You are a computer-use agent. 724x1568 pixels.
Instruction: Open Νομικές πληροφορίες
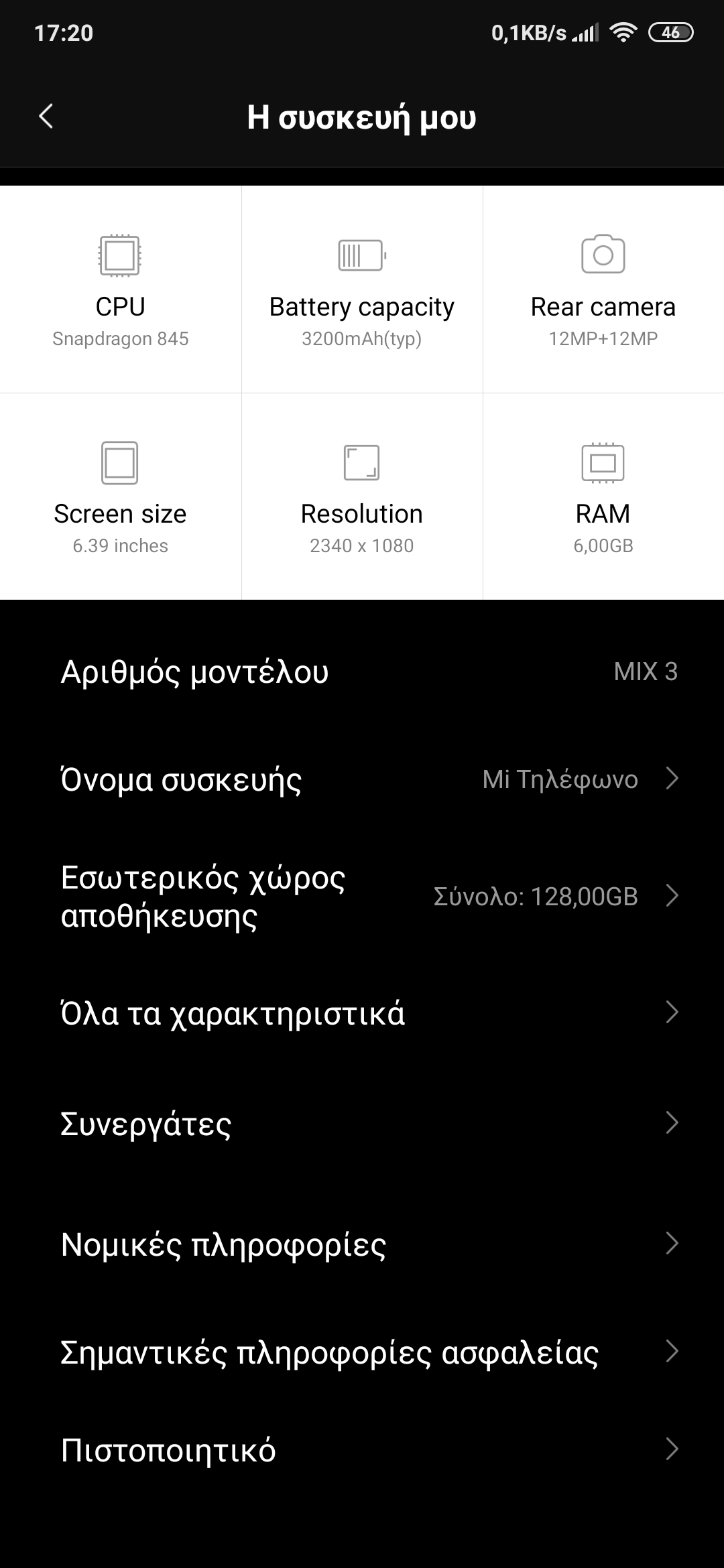click(x=362, y=1244)
